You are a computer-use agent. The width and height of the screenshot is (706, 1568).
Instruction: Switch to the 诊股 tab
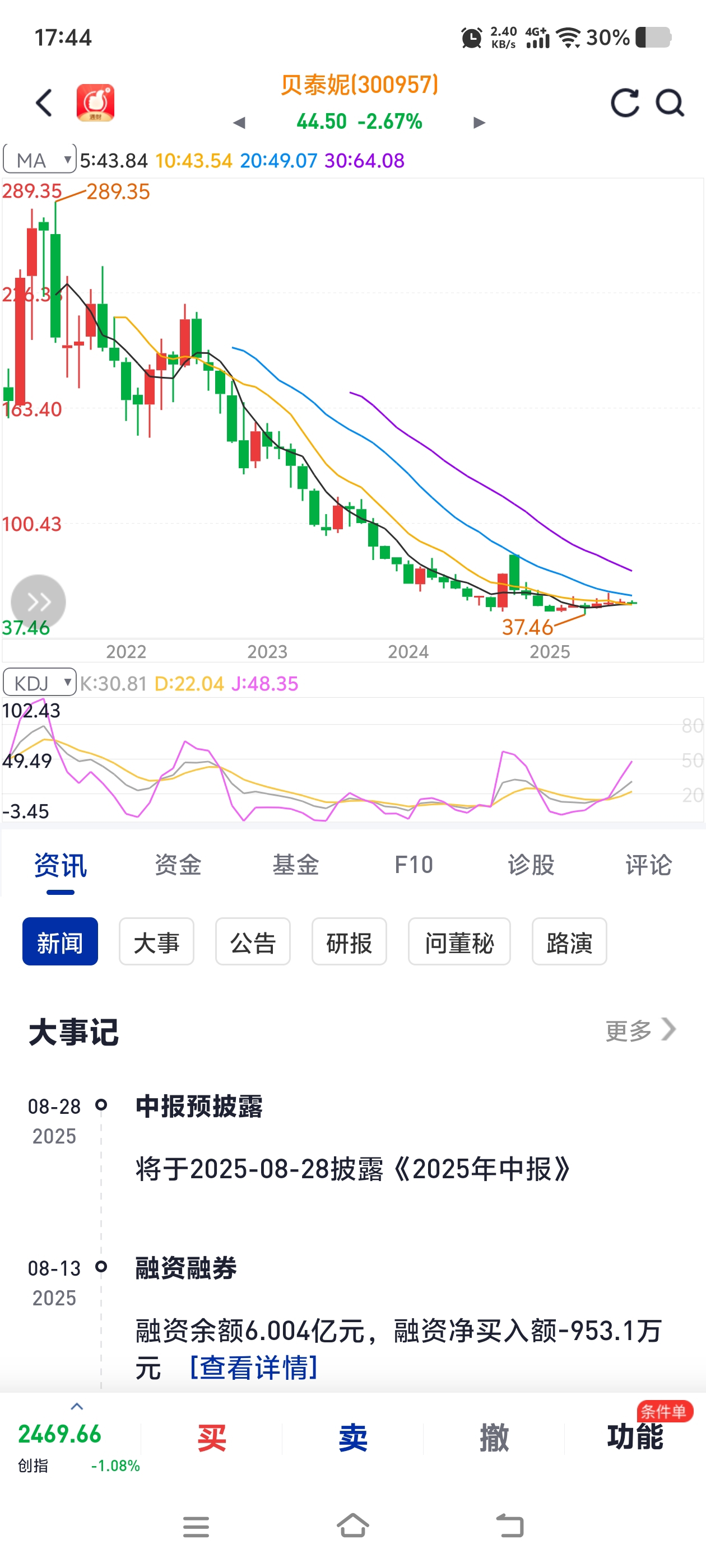point(531,864)
